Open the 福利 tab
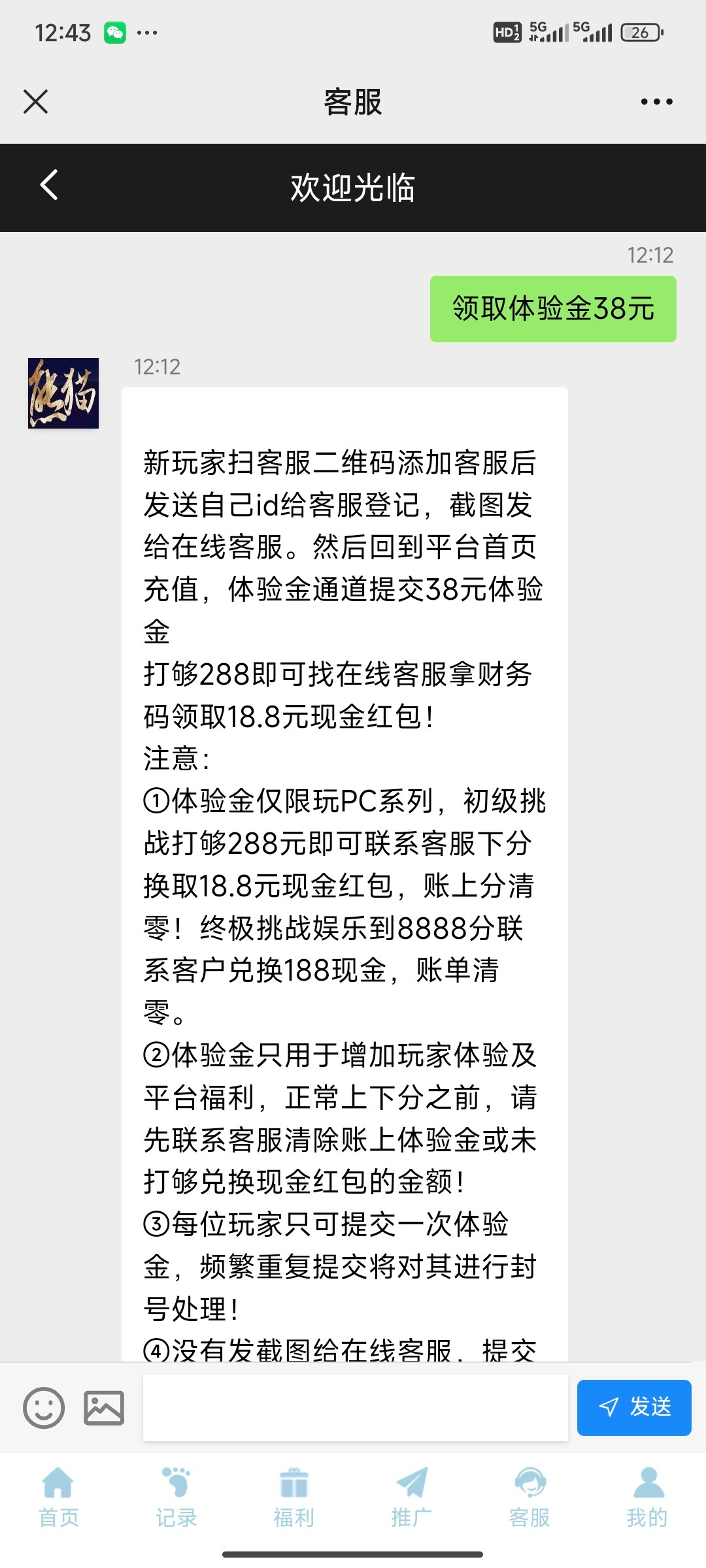Viewport: 706px width, 1568px height. coord(294,1497)
